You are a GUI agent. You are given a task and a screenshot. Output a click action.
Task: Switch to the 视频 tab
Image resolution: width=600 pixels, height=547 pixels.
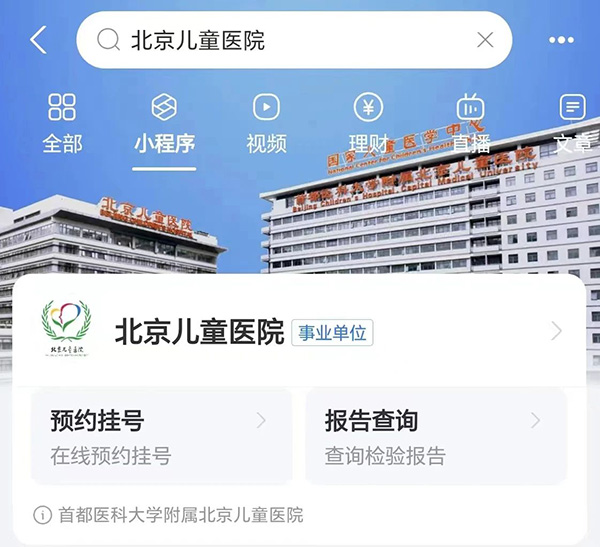pyautogui.click(x=266, y=124)
